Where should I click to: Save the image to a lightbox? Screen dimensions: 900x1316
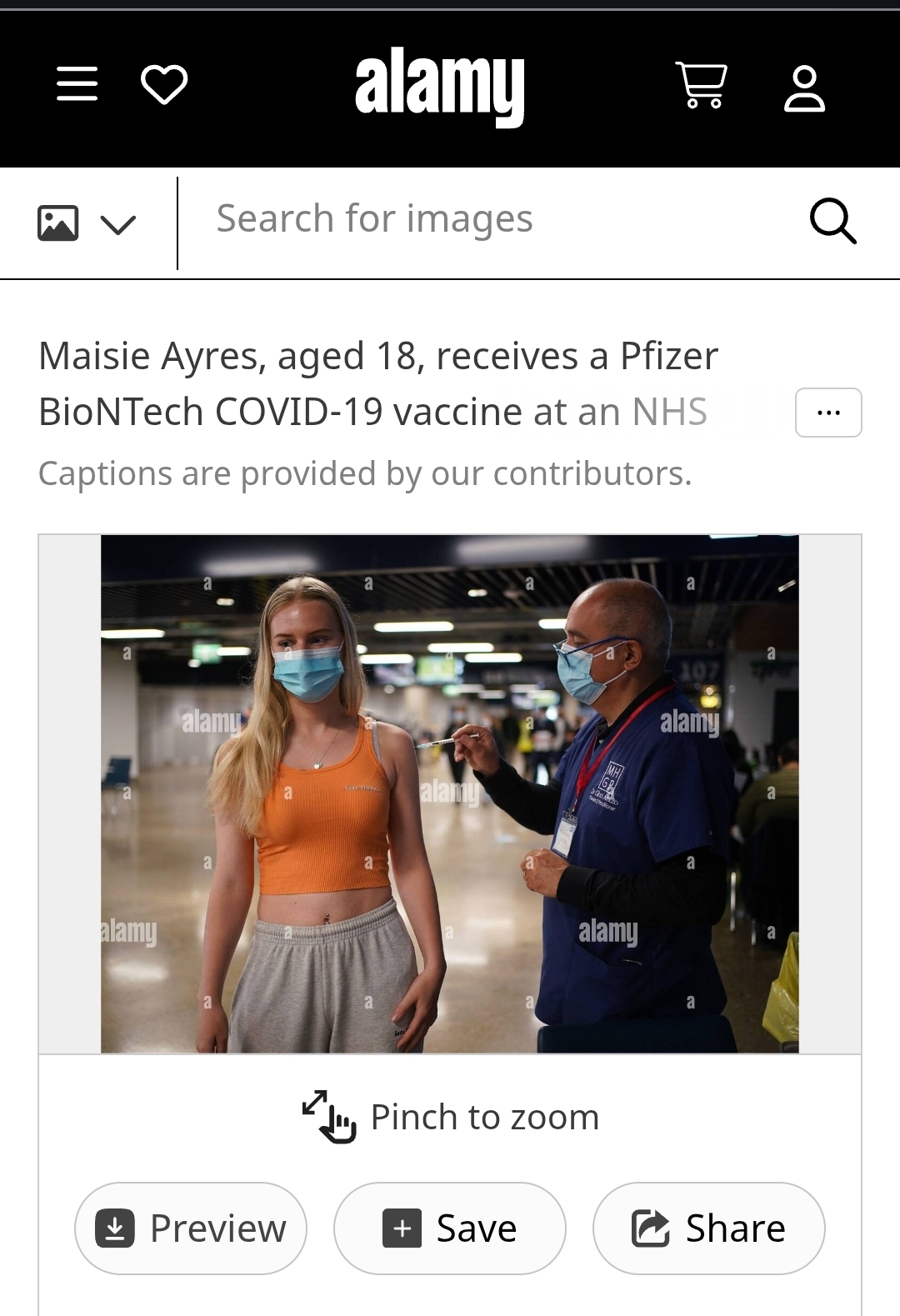(x=450, y=1228)
